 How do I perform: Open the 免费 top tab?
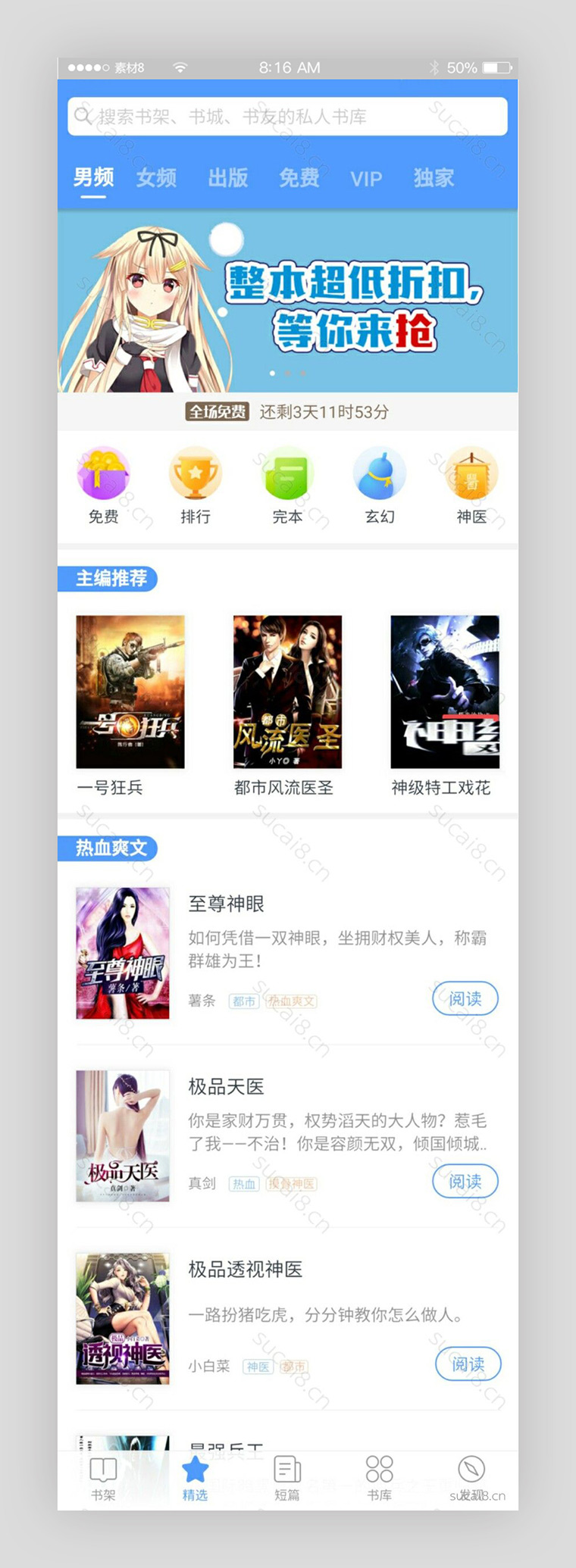pos(299,178)
